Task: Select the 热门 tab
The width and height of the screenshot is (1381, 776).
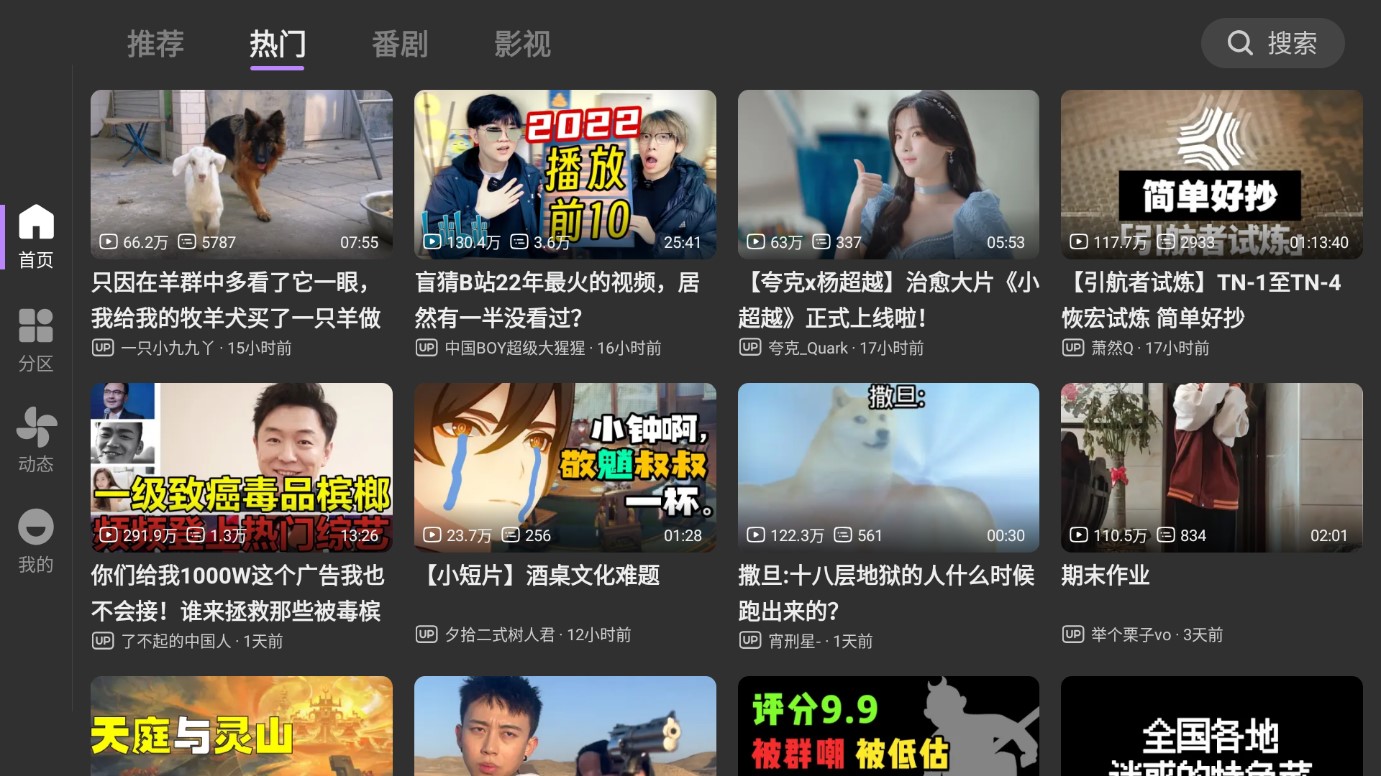Action: (x=277, y=44)
